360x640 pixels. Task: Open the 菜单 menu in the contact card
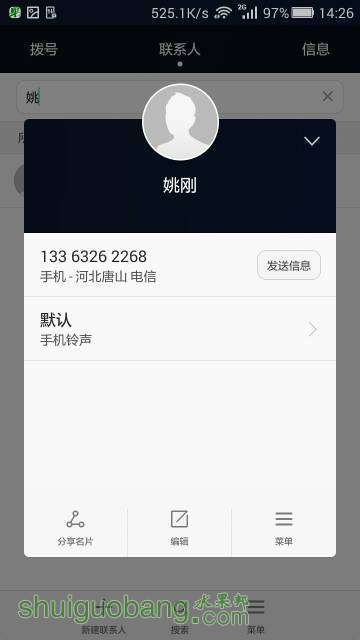(x=284, y=529)
